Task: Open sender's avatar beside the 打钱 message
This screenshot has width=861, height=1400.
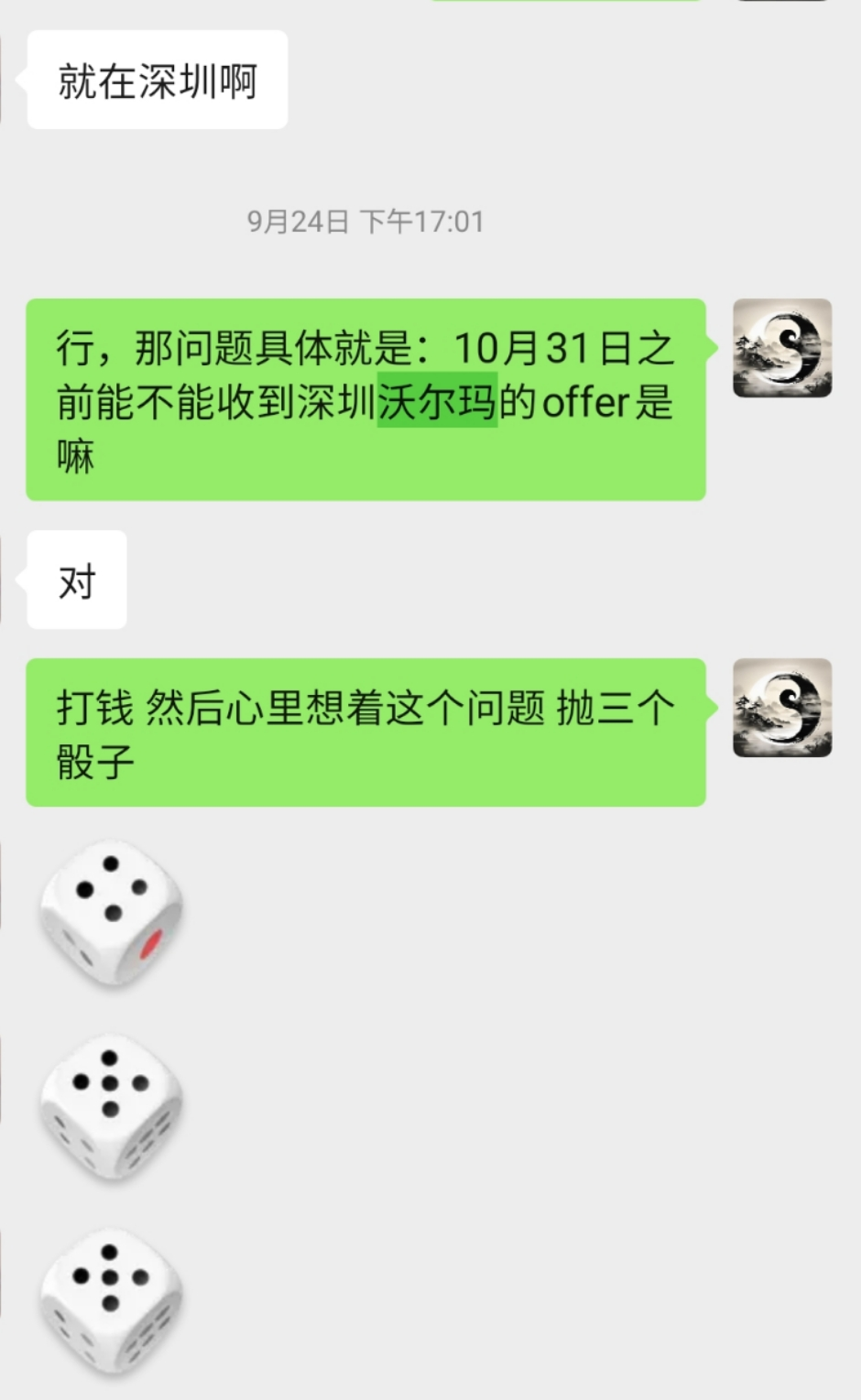Action: click(781, 708)
